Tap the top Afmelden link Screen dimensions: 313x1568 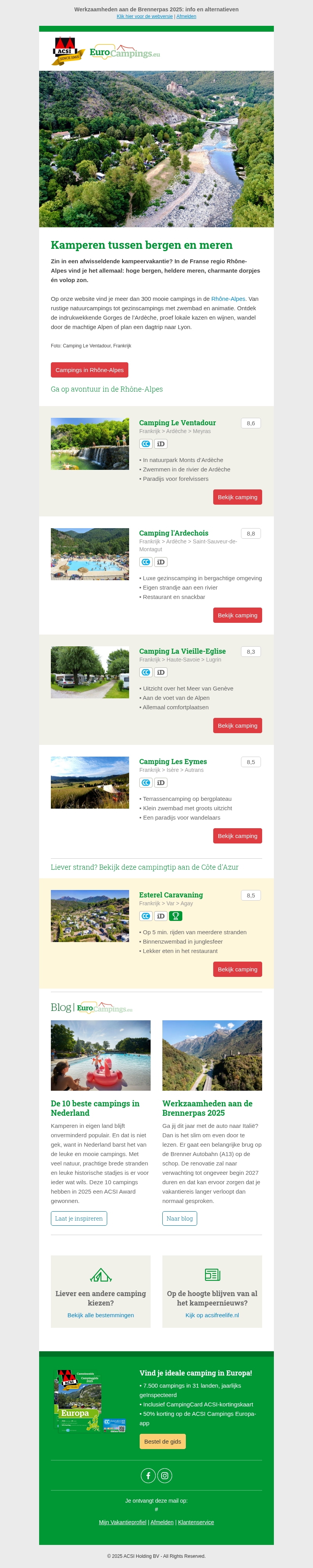point(186,16)
